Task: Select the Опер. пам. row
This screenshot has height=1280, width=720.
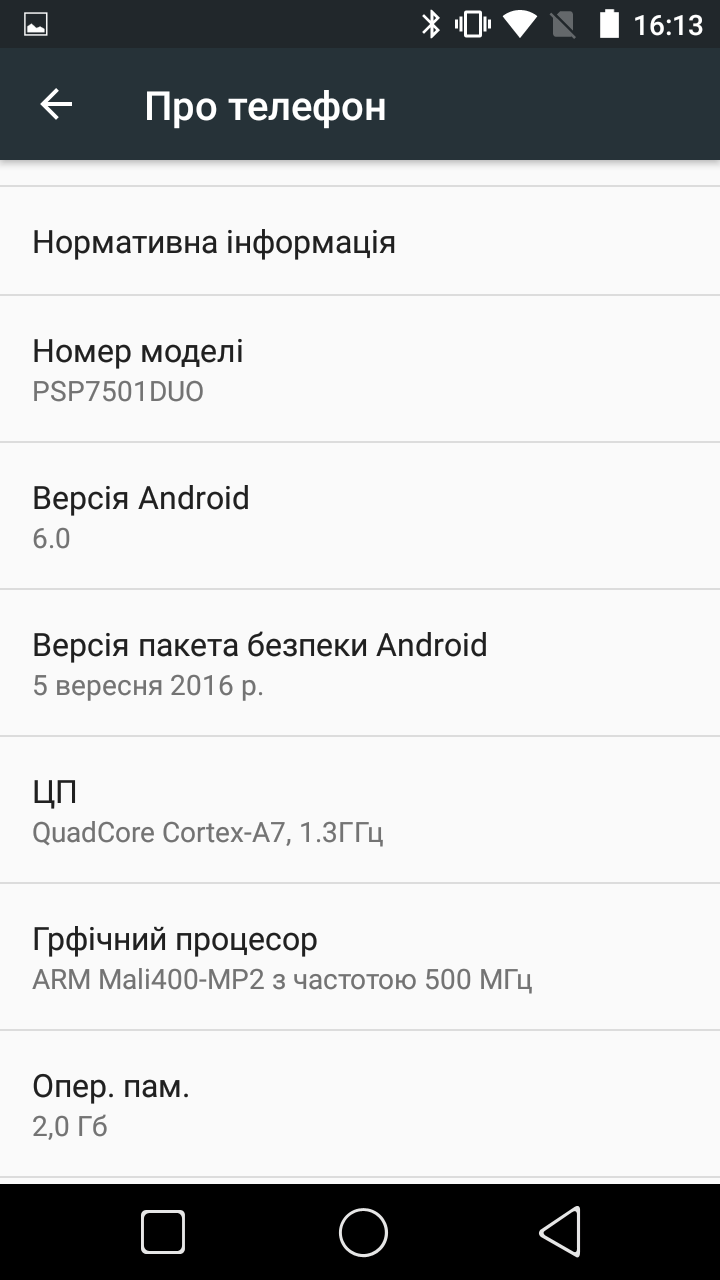Action: tap(360, 1104)
